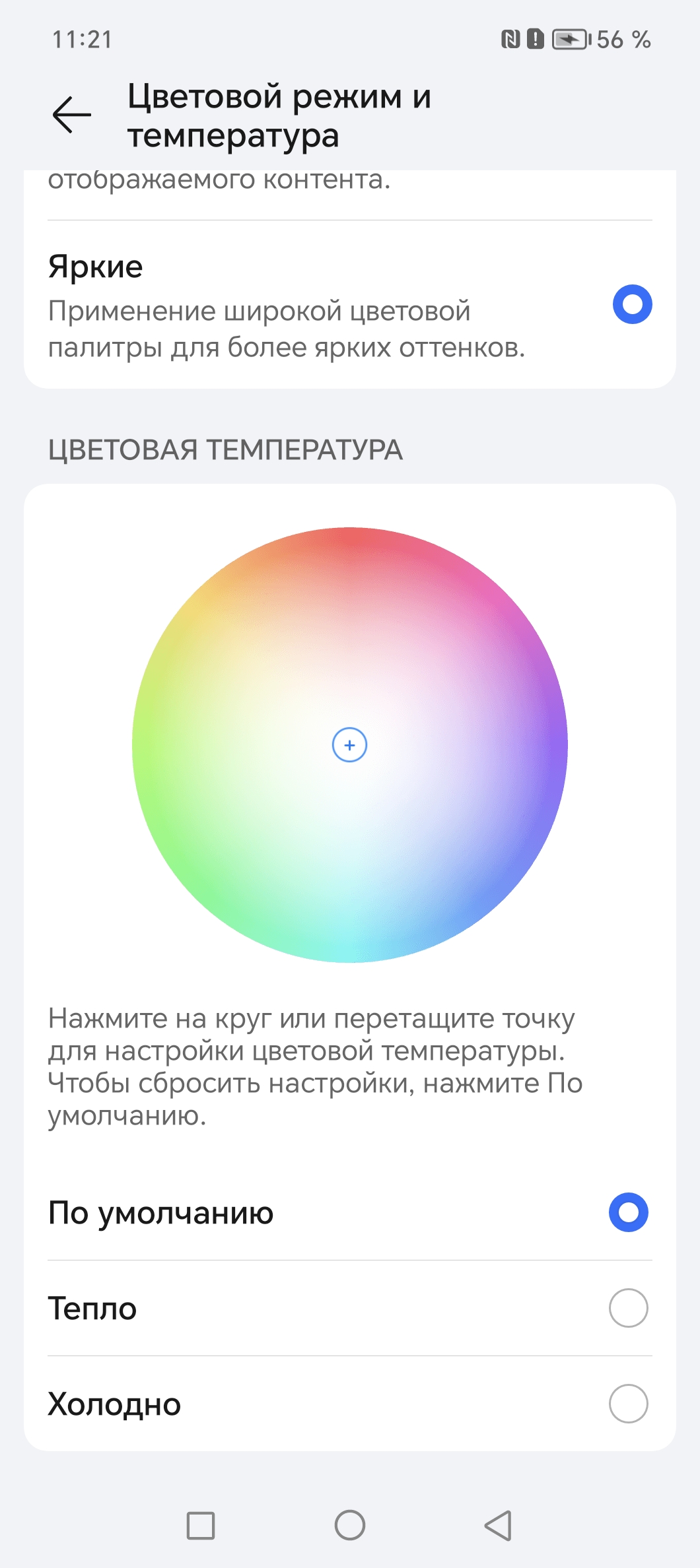
Task: Select По умолчанию color temperature
Action: 627,1212
